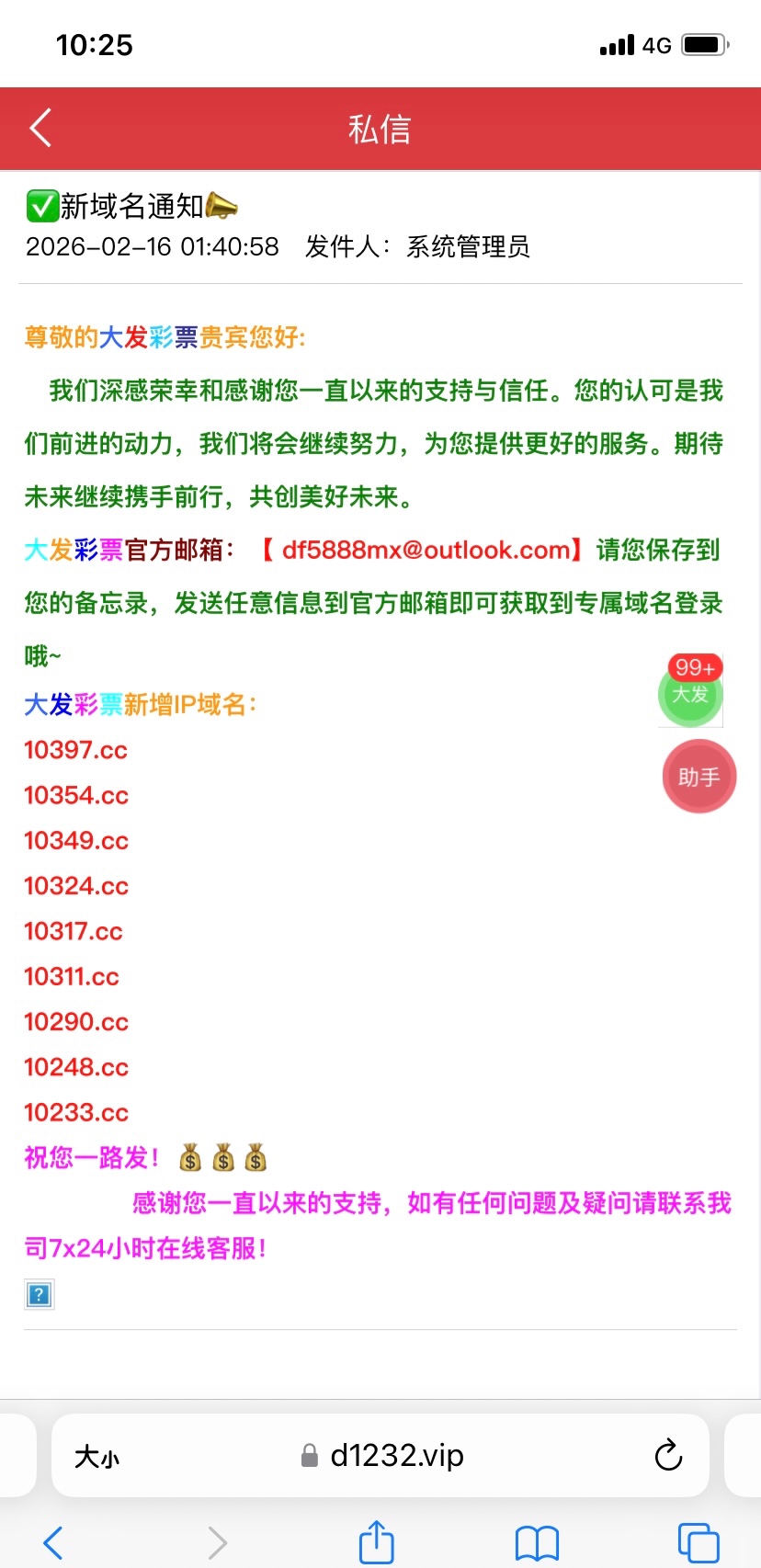Reload the current page
The height and width of the screenshot is (1568, 761).
pos(668,1456)
